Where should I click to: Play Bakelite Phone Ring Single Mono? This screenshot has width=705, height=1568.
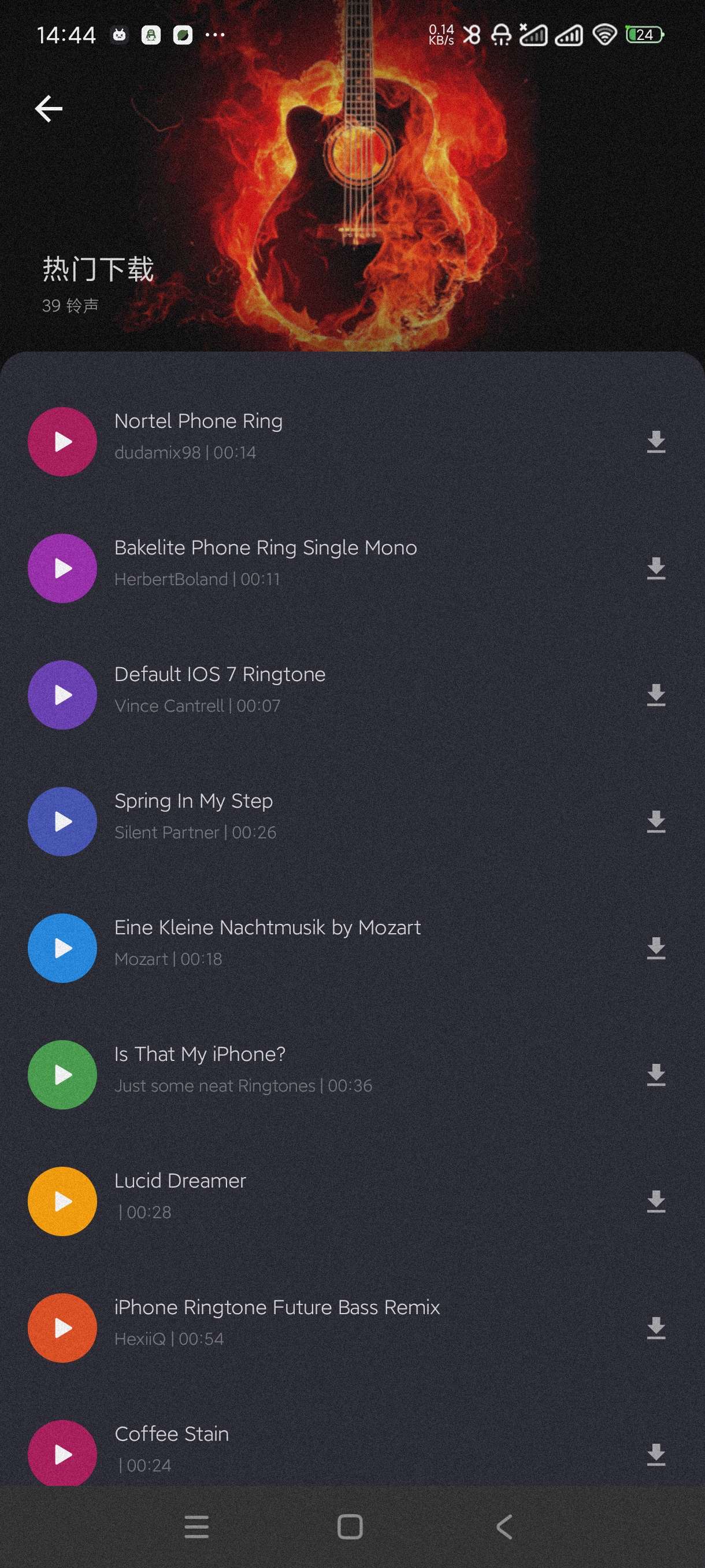click(x=62, y=568)
